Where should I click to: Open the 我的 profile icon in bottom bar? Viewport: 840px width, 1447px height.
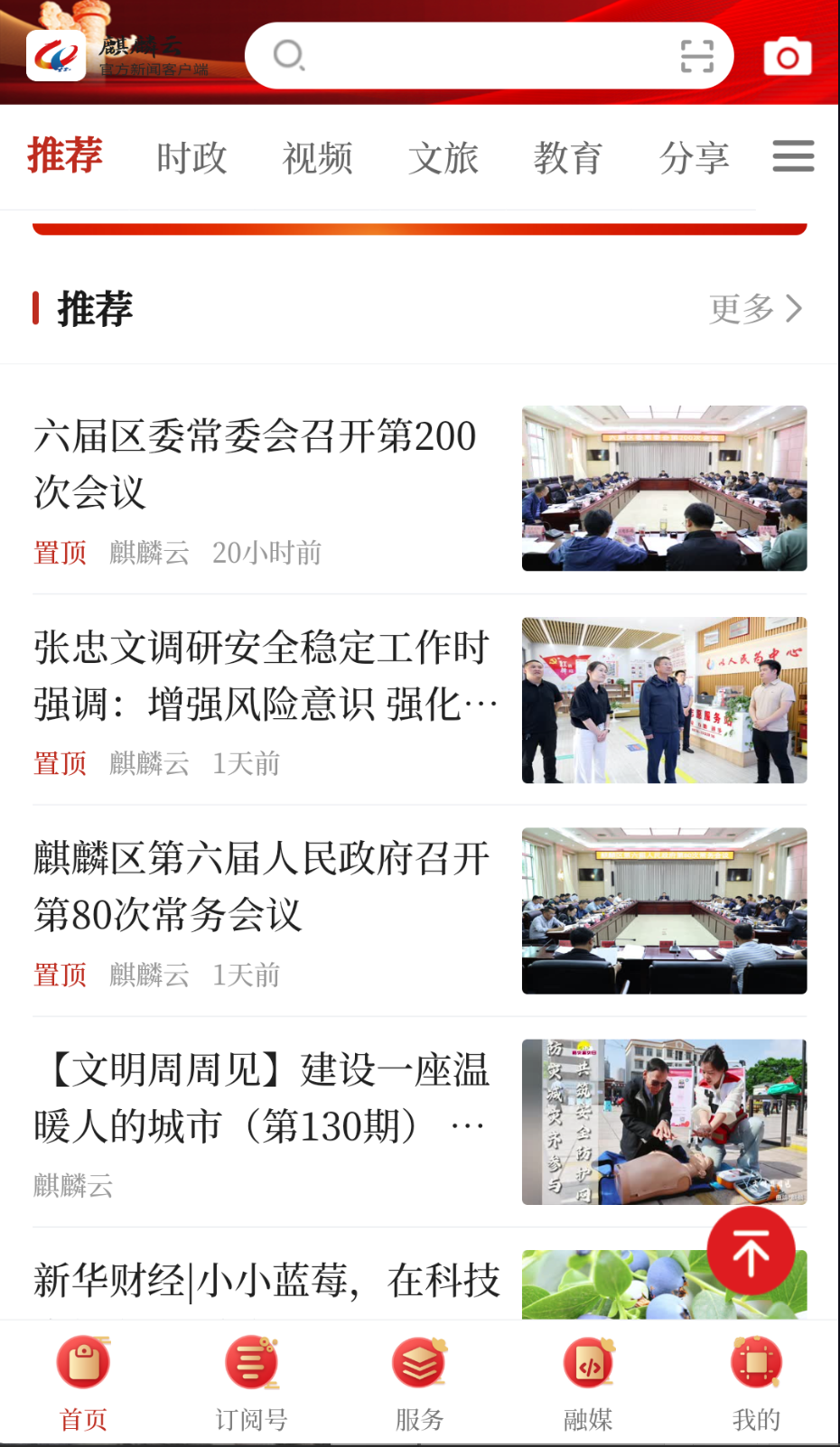pos(756,1362)
